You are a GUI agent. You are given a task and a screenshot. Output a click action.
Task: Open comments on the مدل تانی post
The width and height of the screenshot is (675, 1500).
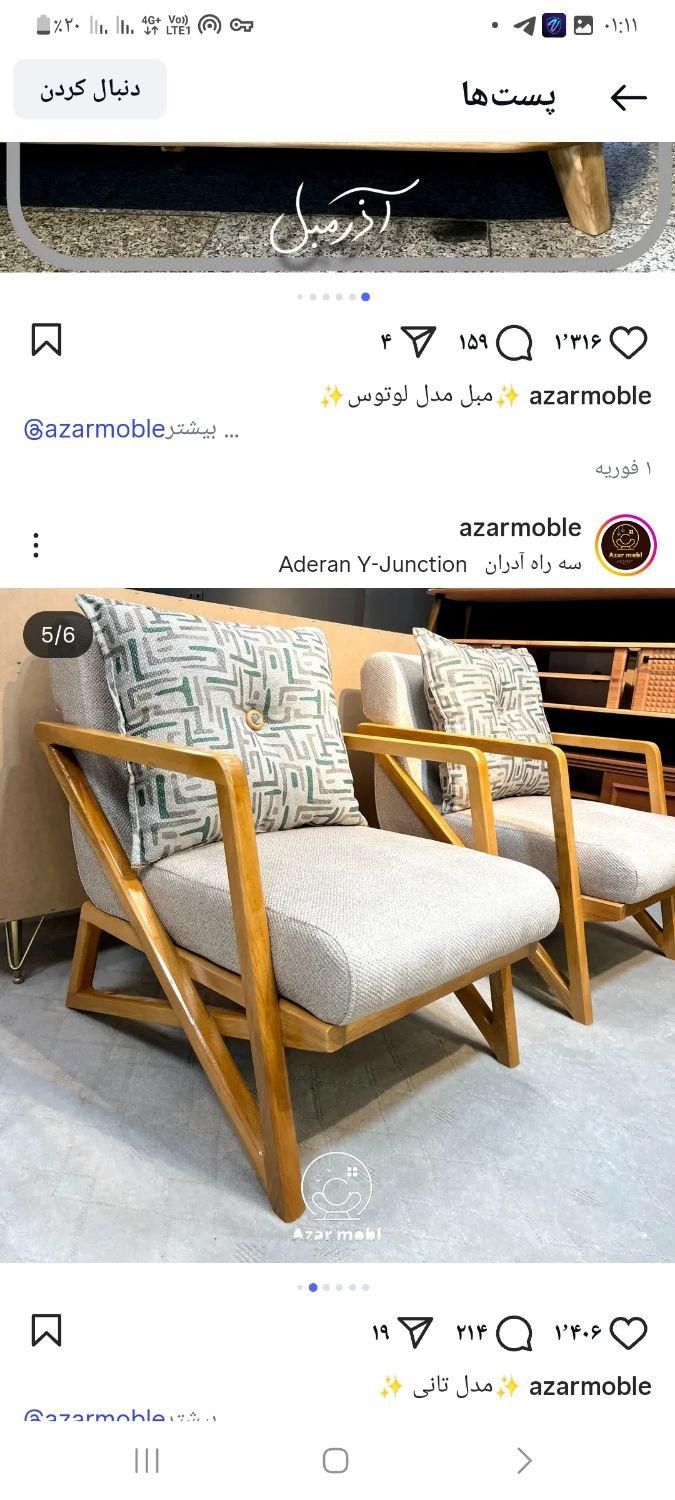tap(514, 1333)
